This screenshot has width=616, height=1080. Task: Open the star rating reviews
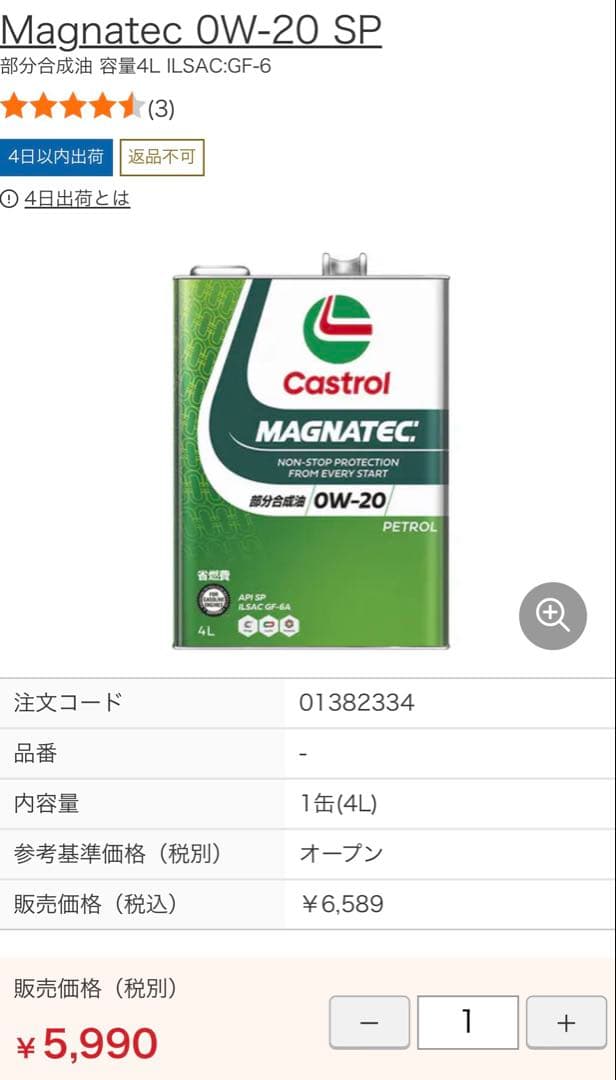pyautogui.click(x=87, y=107)
